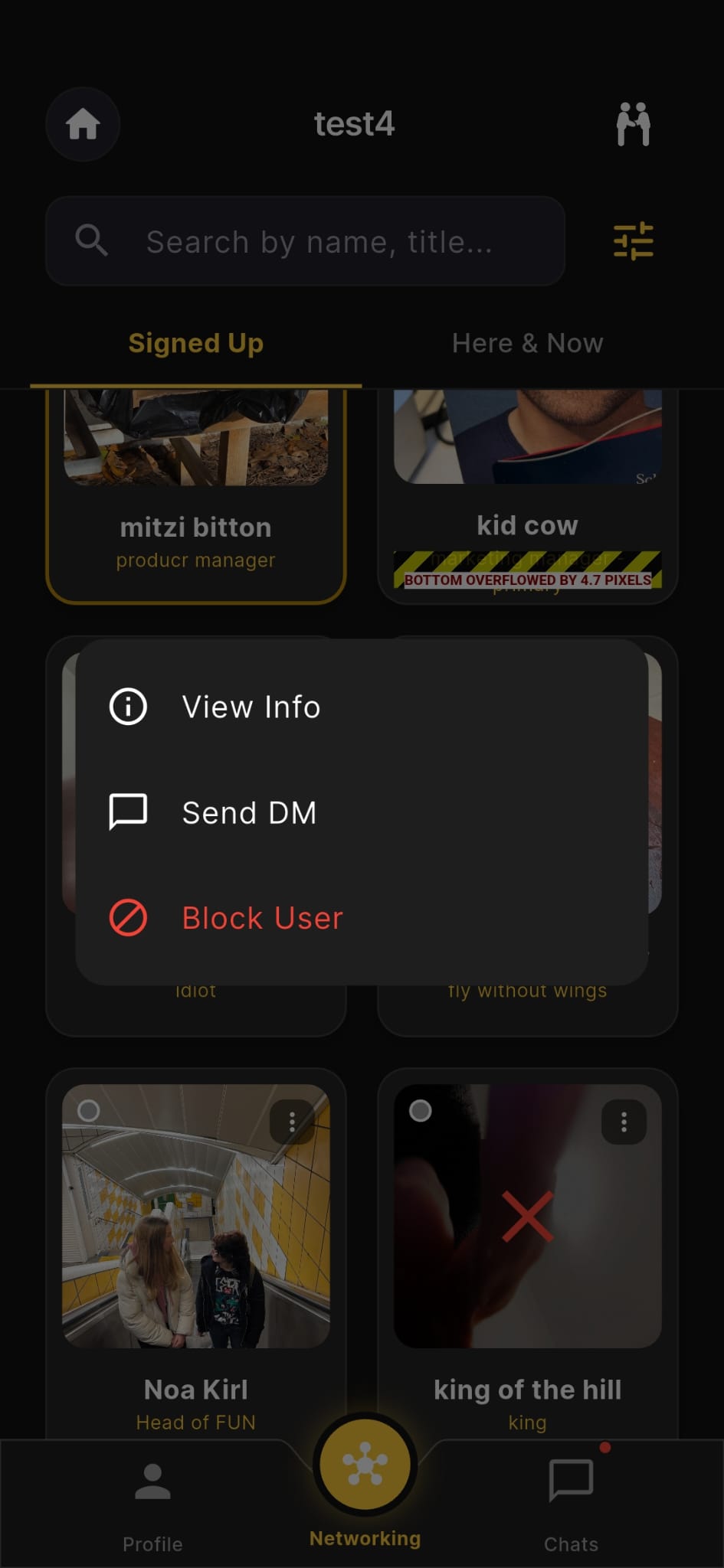
Task: Tap the search by name field
Action: pyautogui.click(x=318, y=242)
